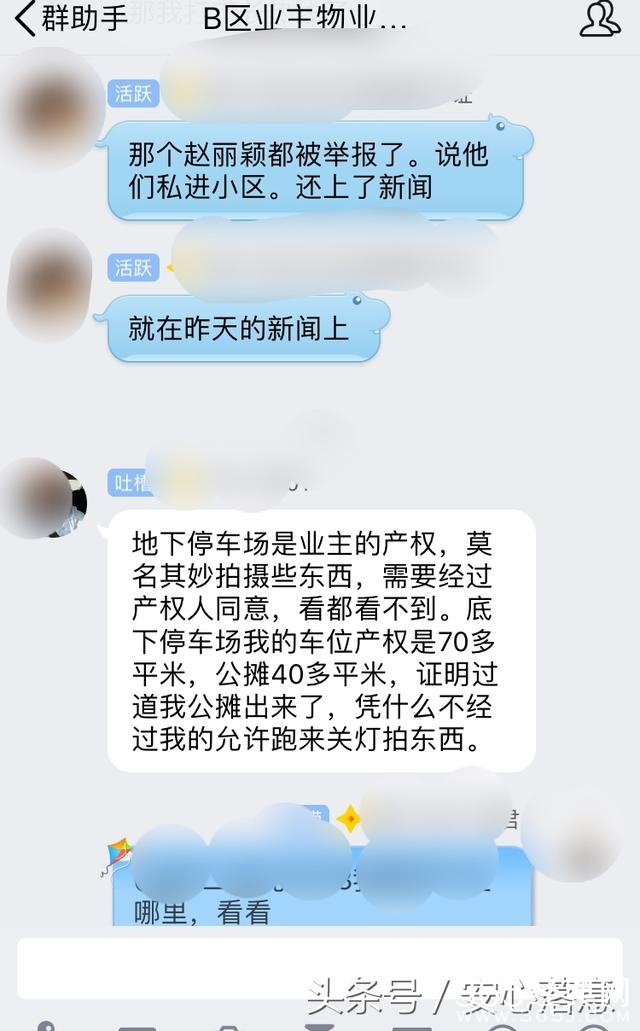Open the group members icon
The image size is (640, 1031).
[600, 20]
